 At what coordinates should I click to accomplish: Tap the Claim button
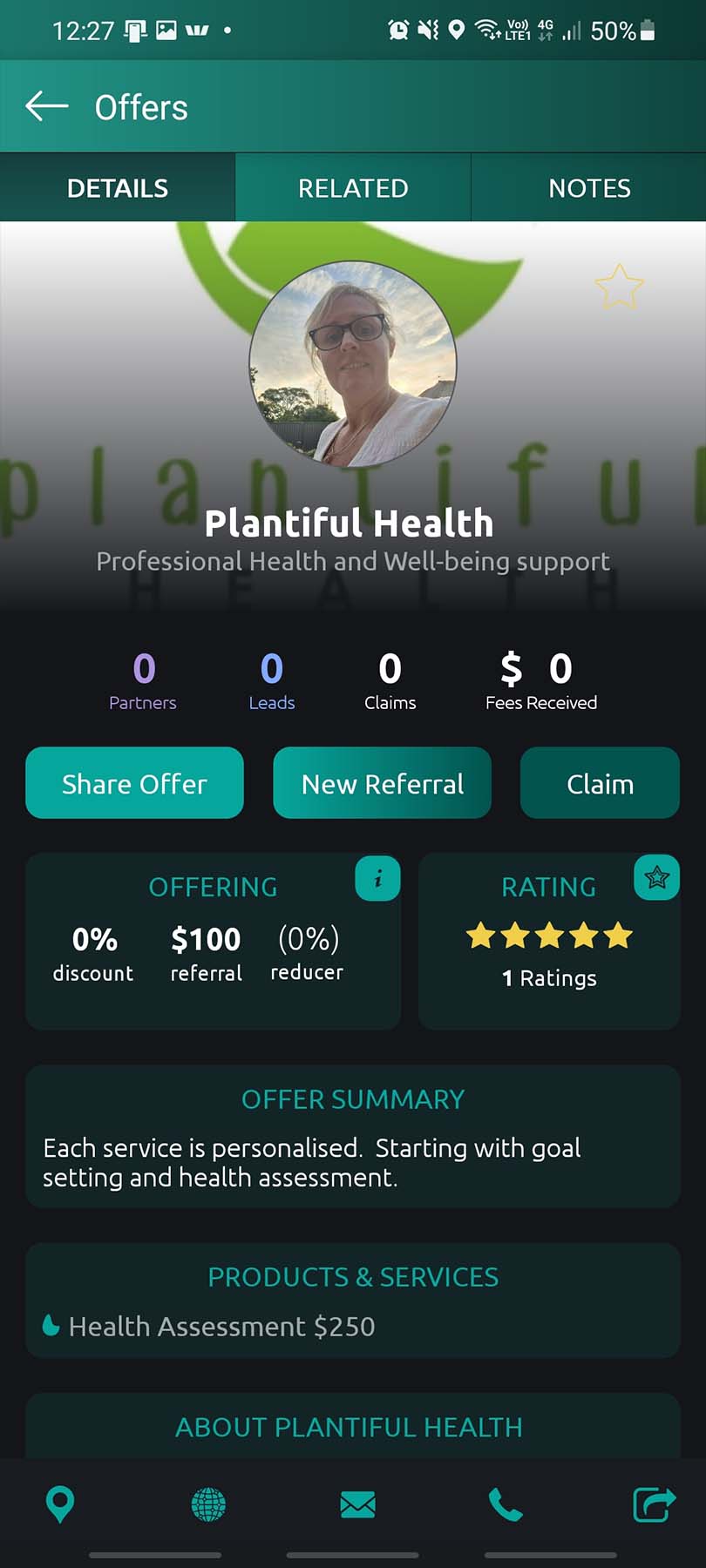point(600,783)
